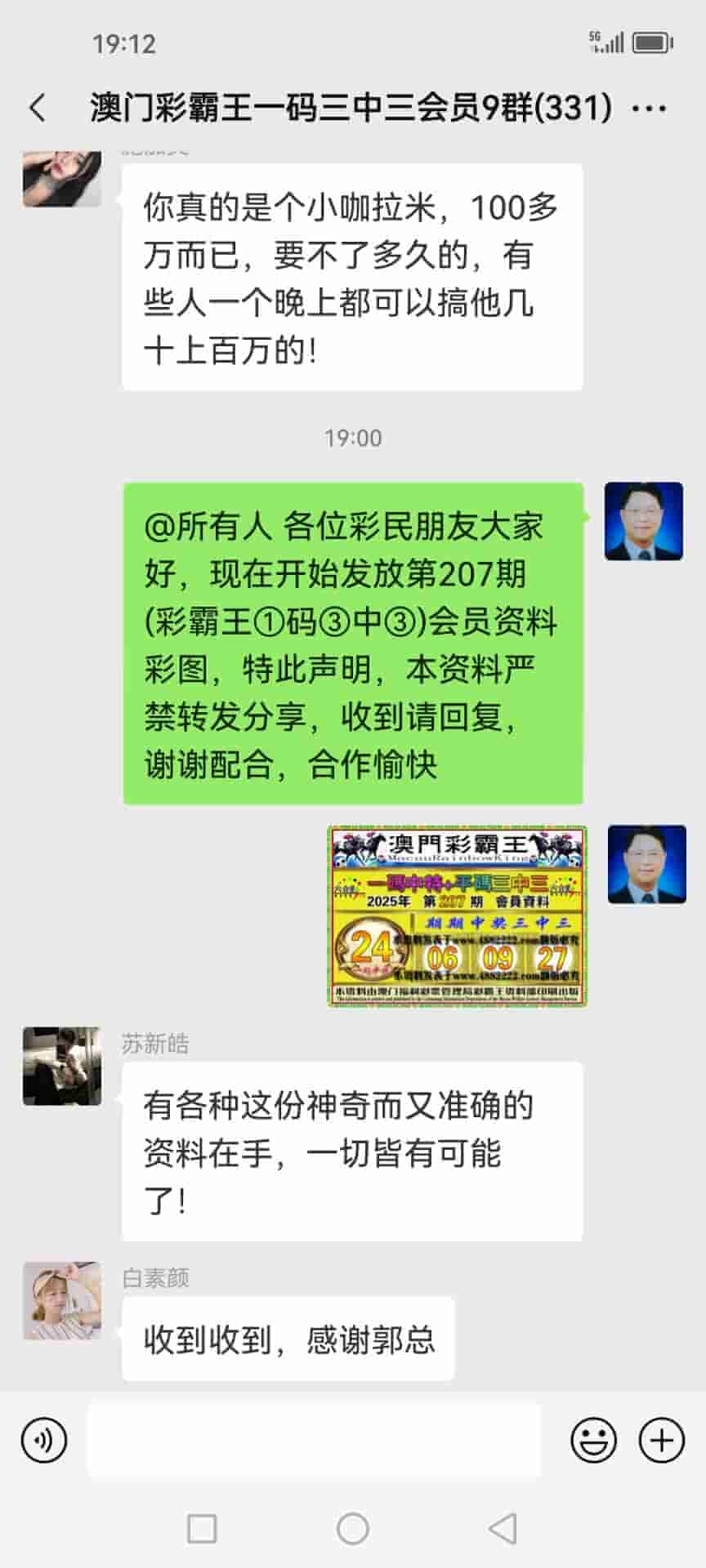Open the 澳門彩霸王 lottery image message
The image size is (706, 1568).
pos(458,915)
